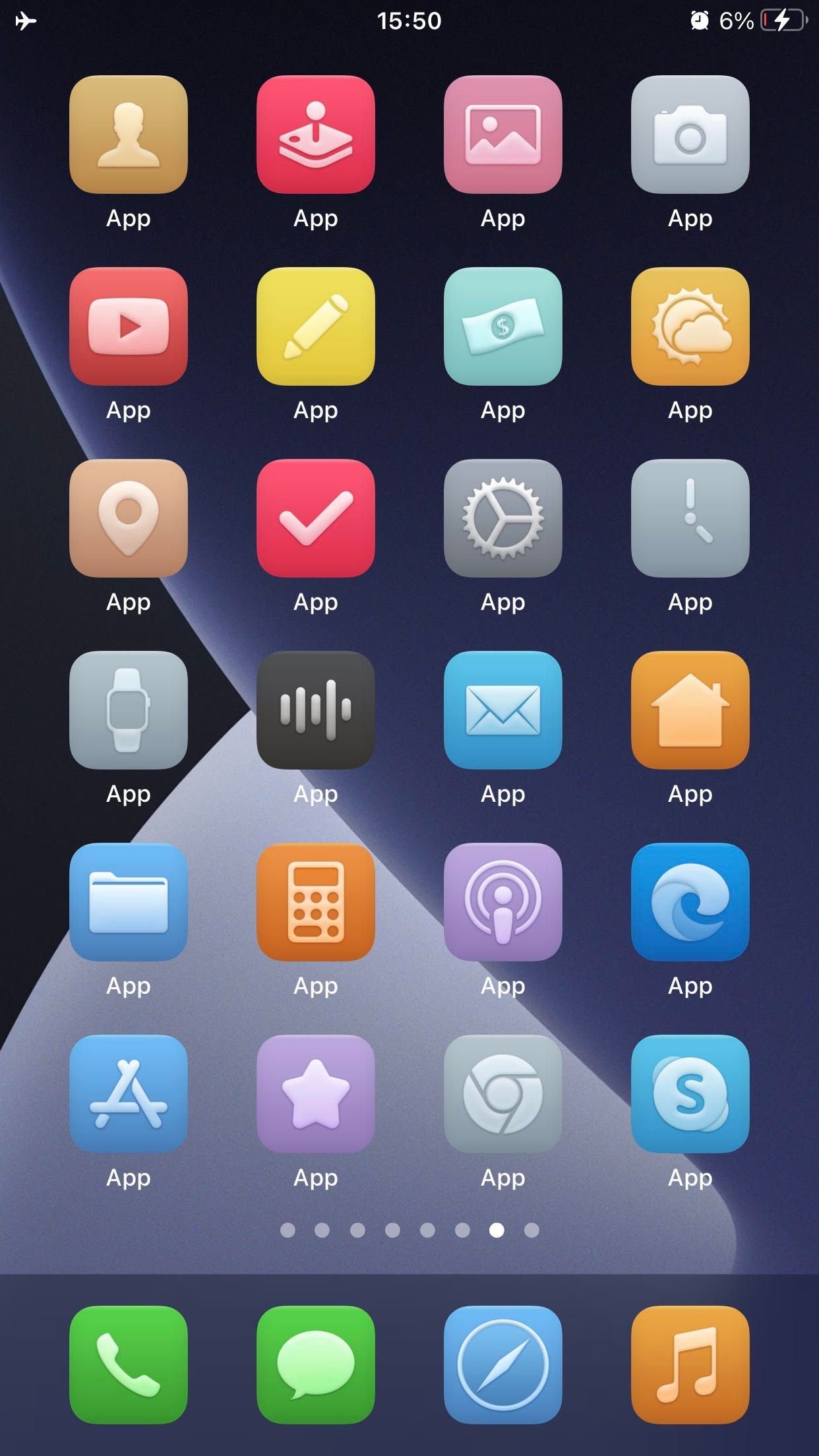Open the Home app with house icon
The width and height of the screenshot is (819, 1456).
tap(690, 710)
